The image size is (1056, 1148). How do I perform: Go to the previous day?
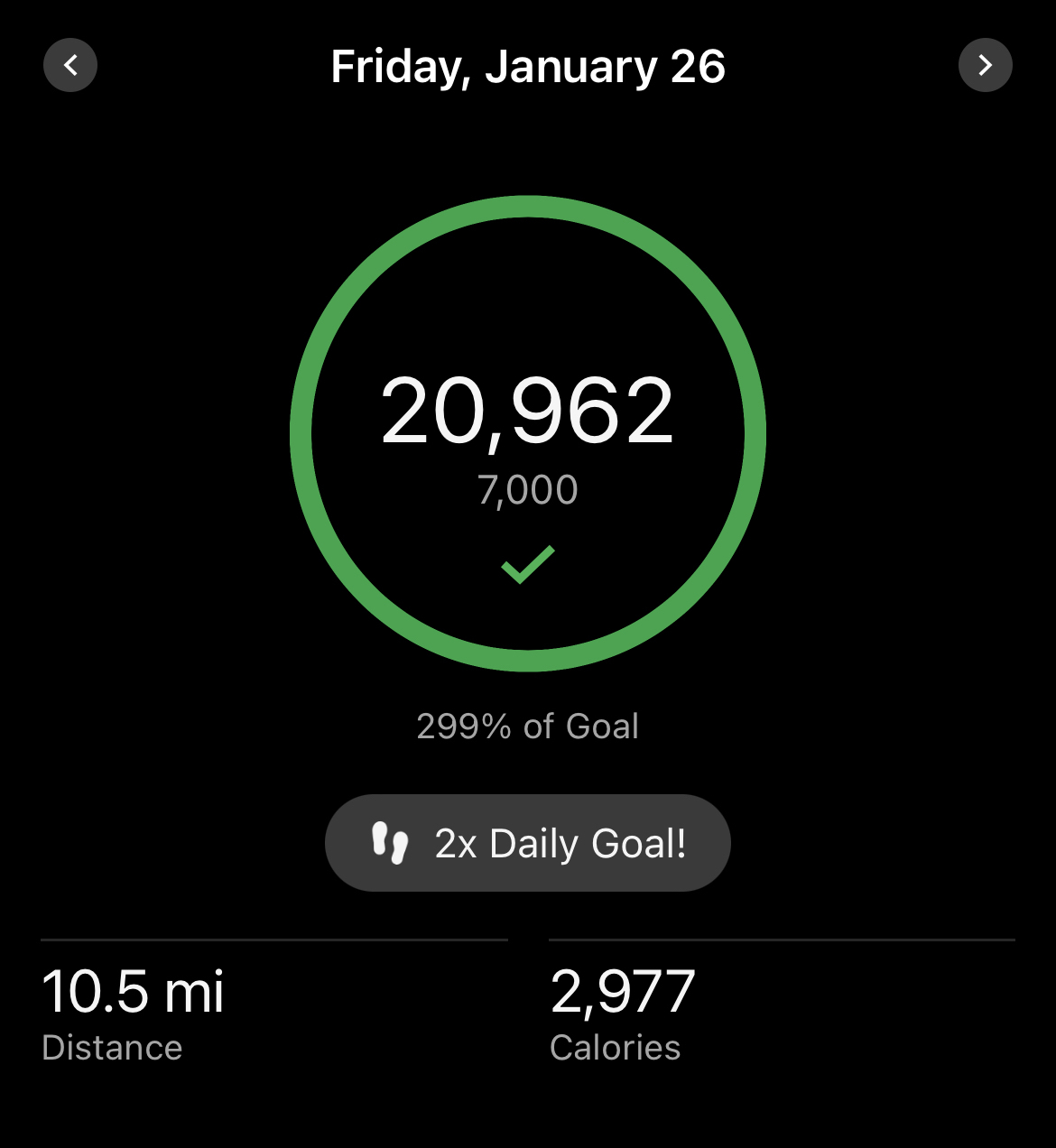70,65
